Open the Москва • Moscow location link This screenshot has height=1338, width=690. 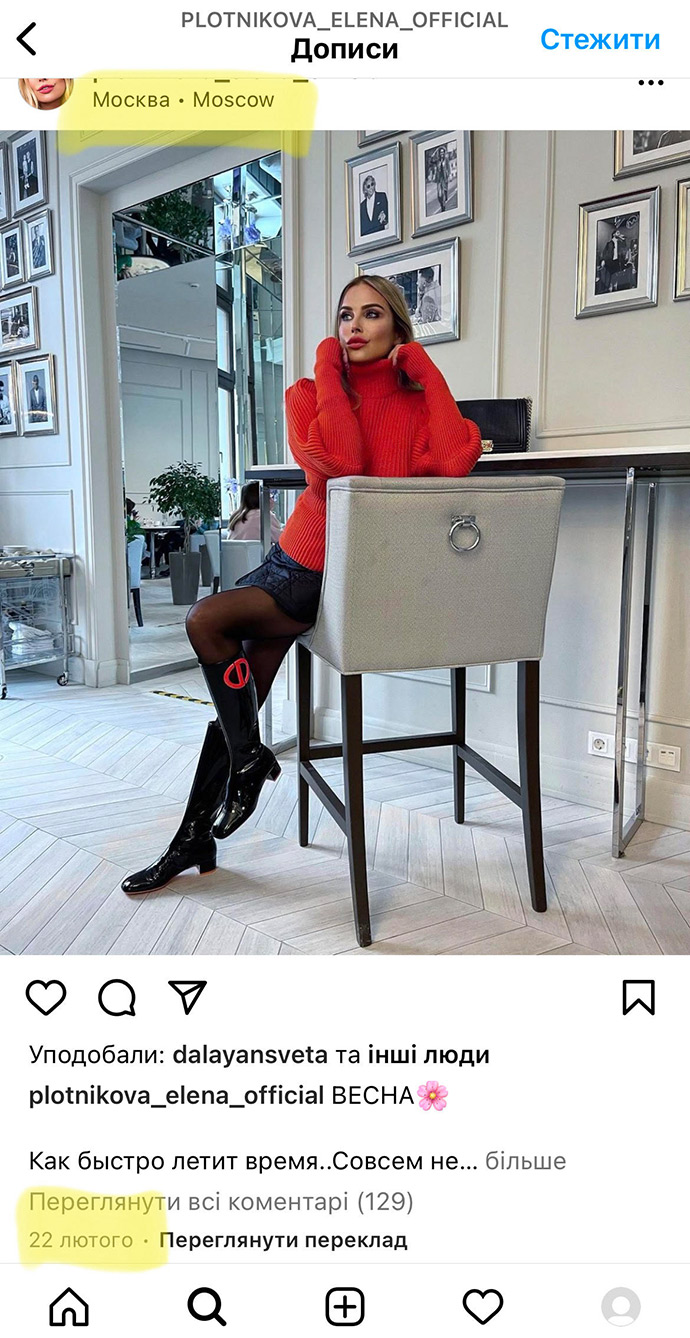pos(183,100)
